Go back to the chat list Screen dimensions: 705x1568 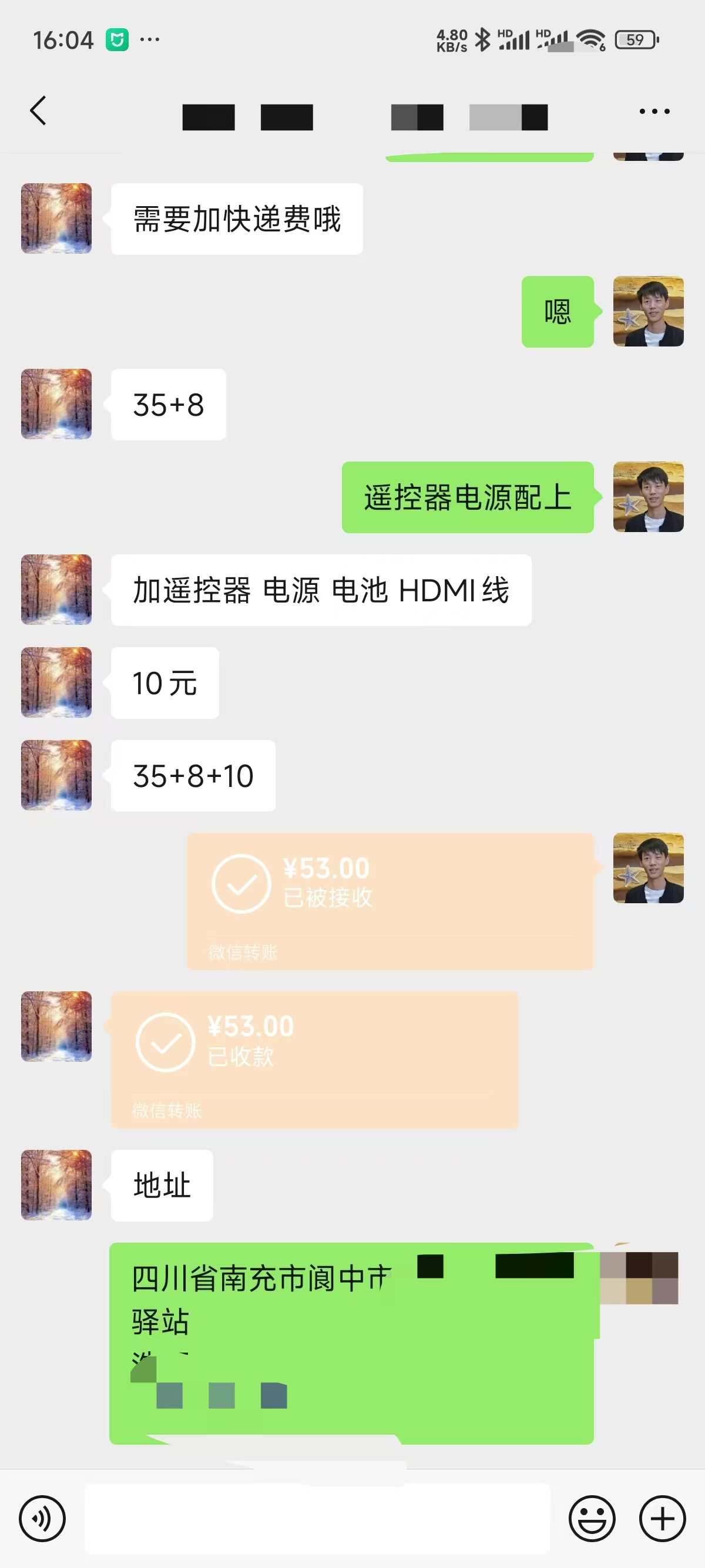pyautogui.click(x=38, y=111)
